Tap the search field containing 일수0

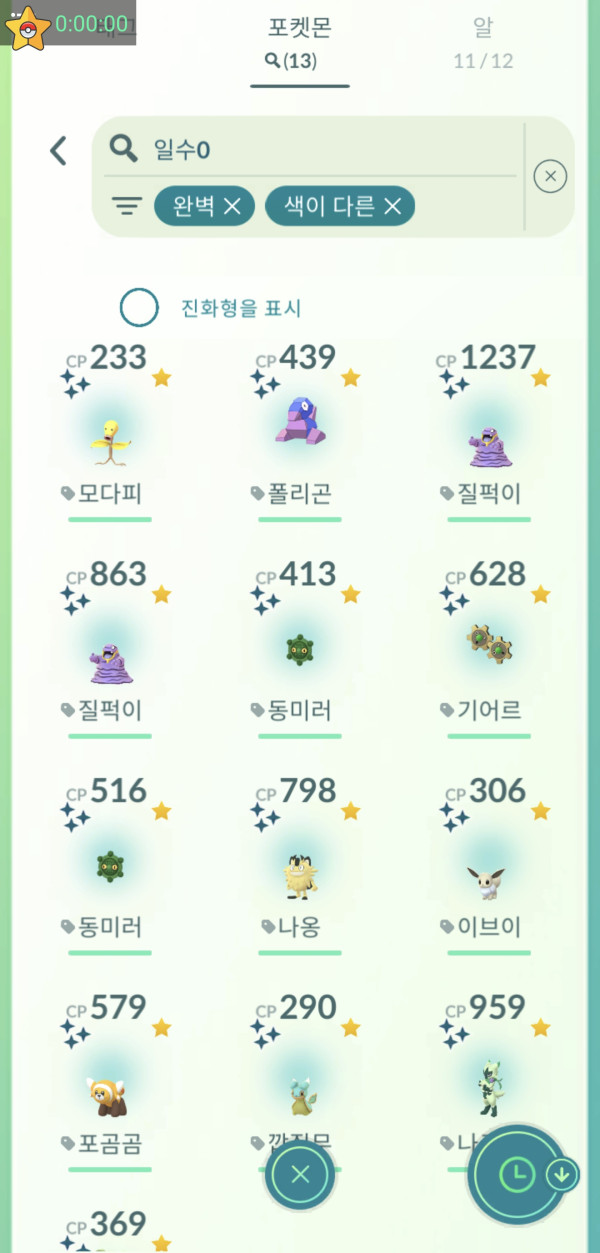[x=320, y=150]
